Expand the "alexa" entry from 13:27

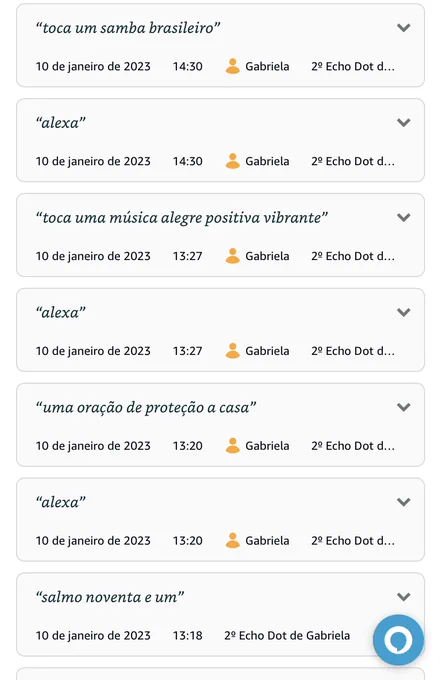(403, 312)
